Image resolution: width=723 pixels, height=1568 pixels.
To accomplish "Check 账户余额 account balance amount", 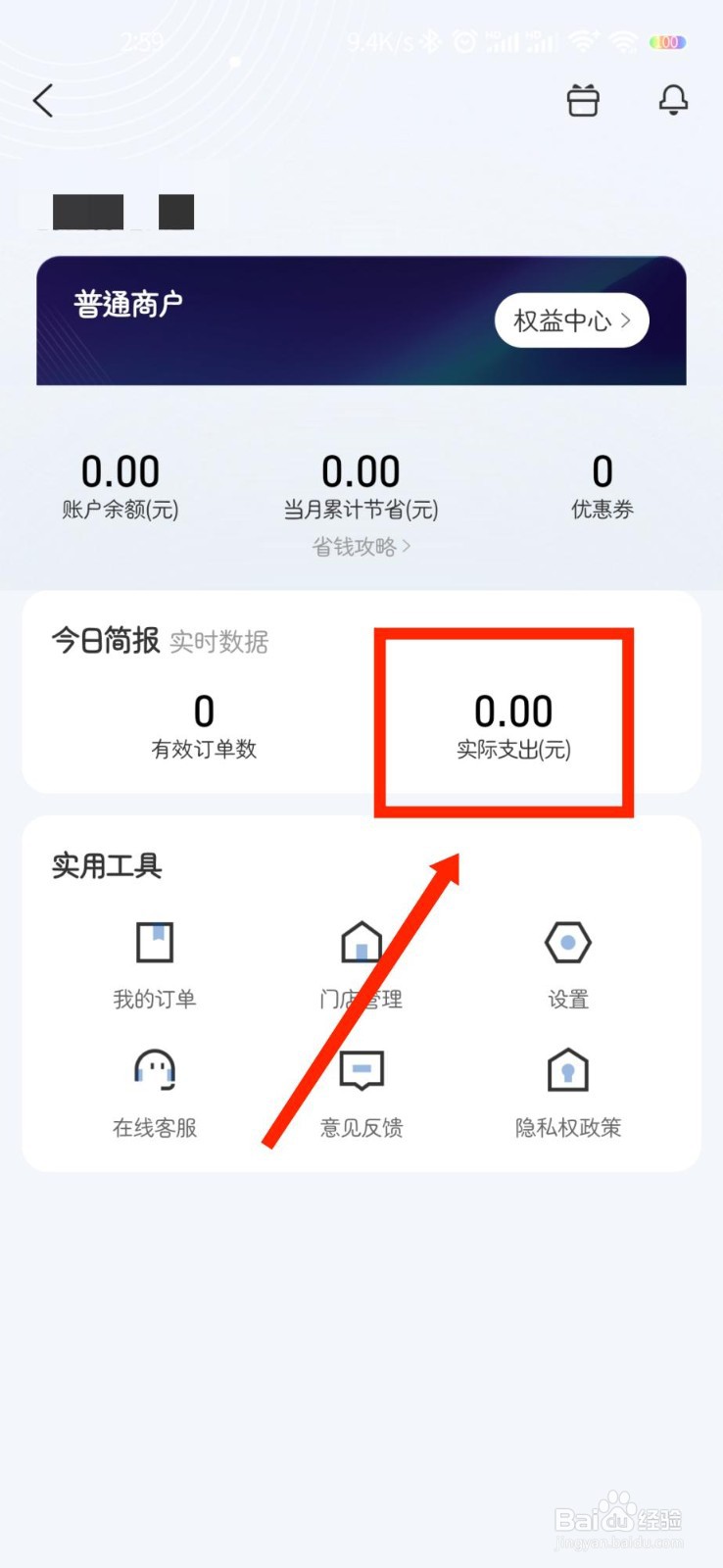I will pyautogui.click(x=120, y=471).
